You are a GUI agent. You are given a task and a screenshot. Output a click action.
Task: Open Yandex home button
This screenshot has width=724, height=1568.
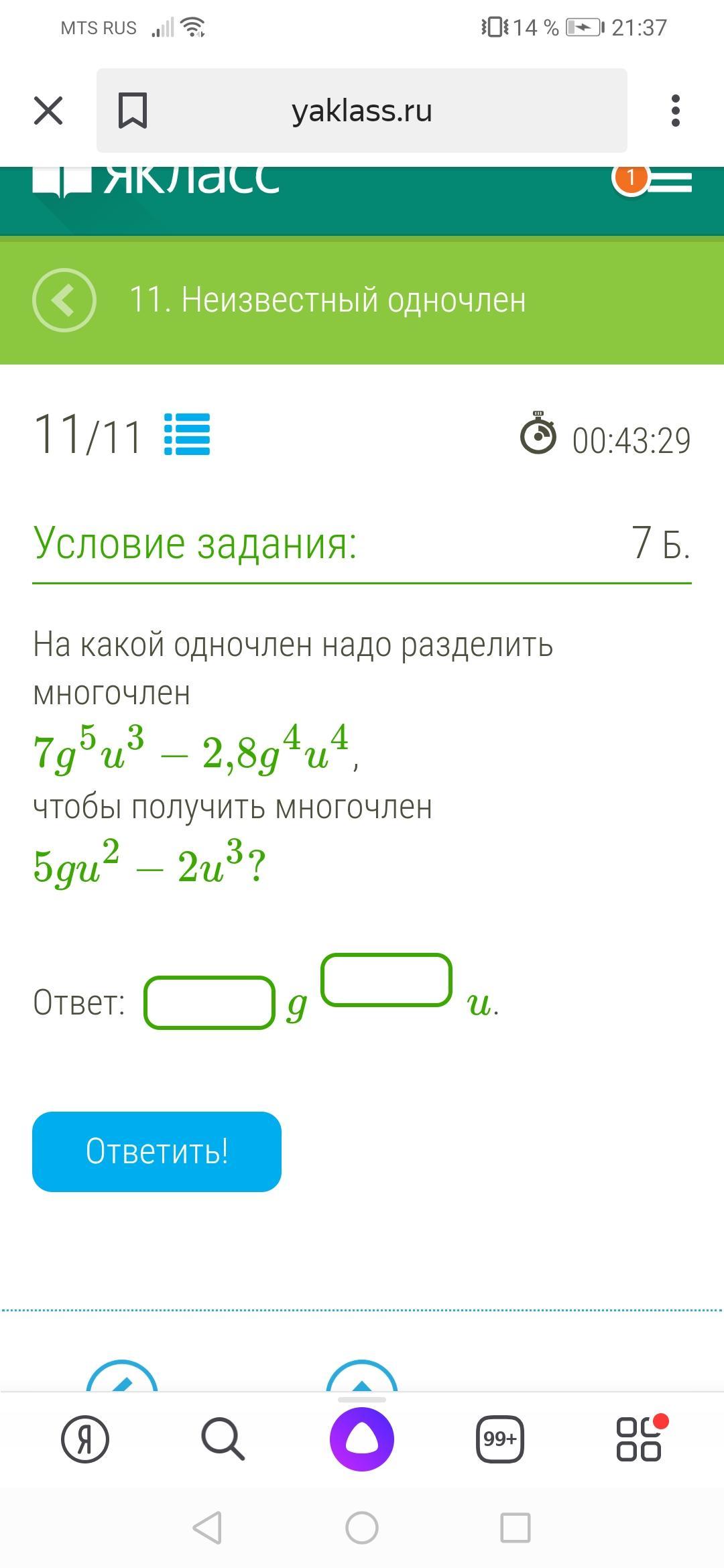[x=85, y=1439]
